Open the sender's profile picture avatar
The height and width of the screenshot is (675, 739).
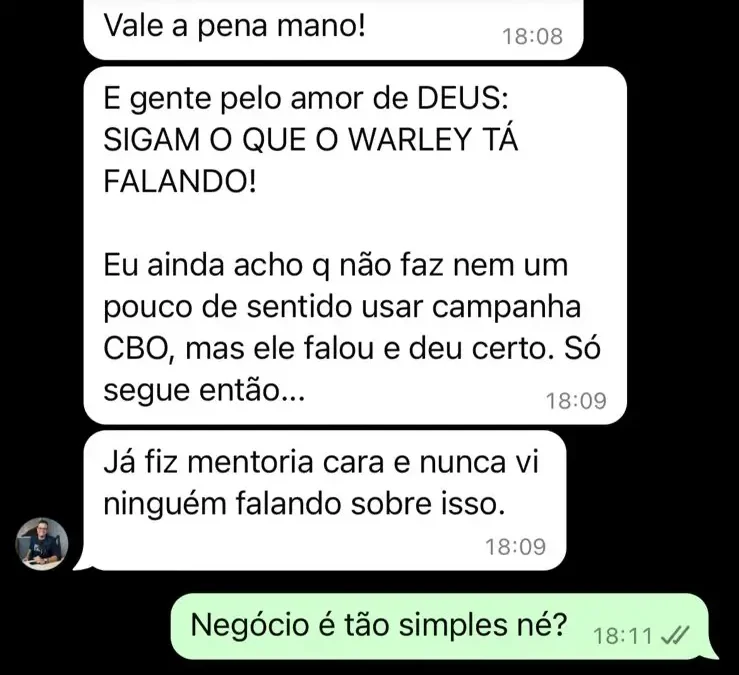pos(43,544)
